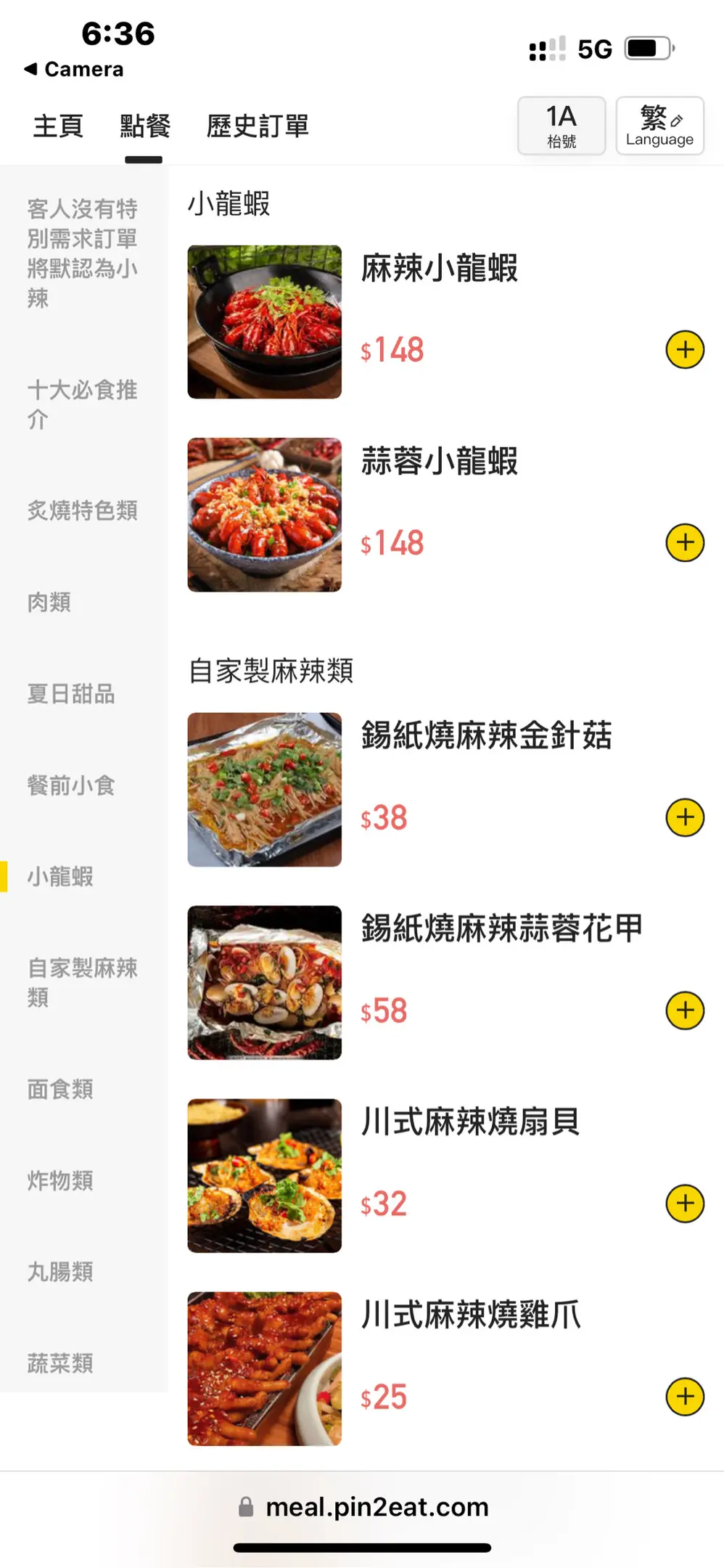Tap the 1A 枱號 table button

(x=561, y=126)
